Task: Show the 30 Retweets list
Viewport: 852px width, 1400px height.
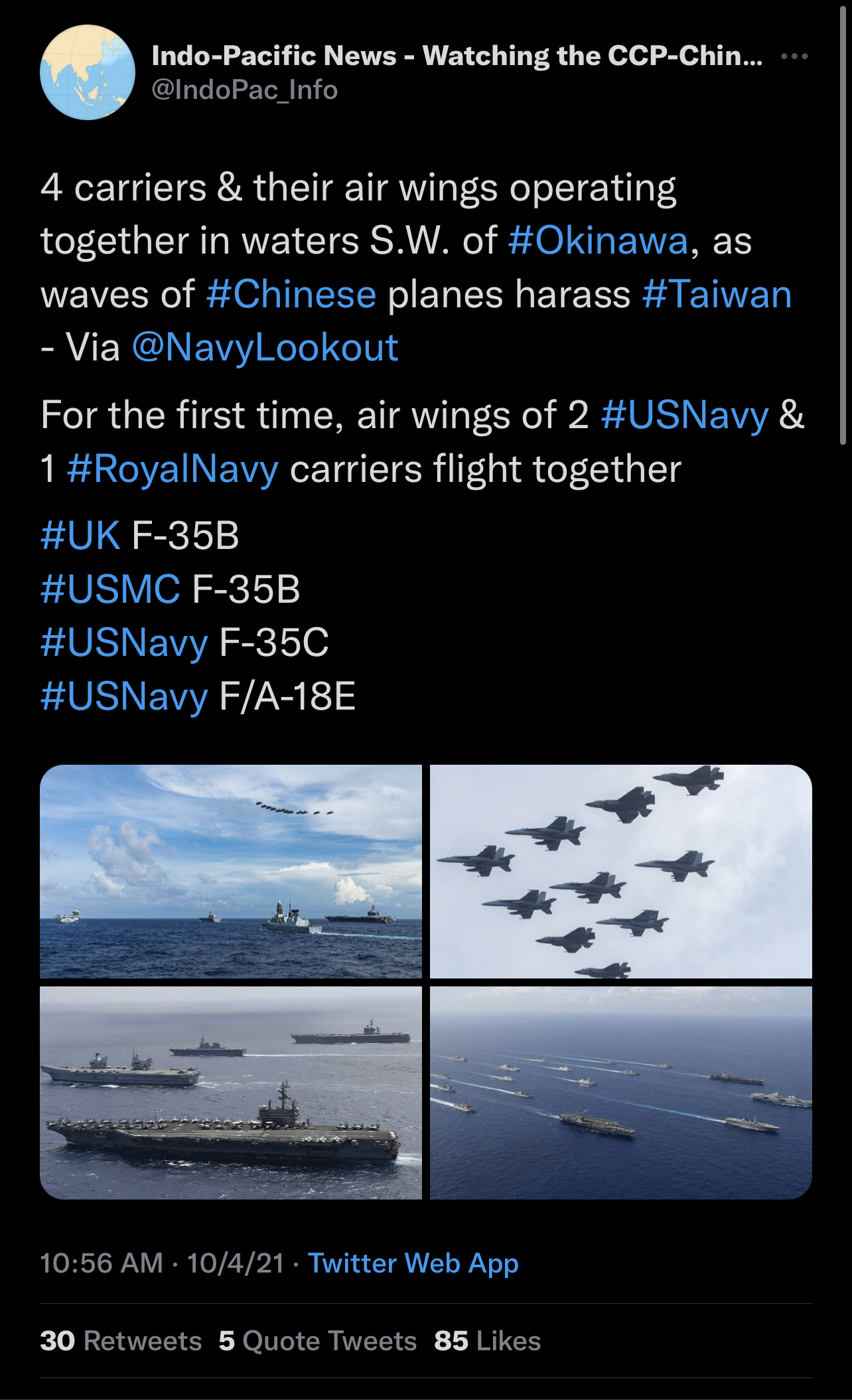Action: point(121,1341)
